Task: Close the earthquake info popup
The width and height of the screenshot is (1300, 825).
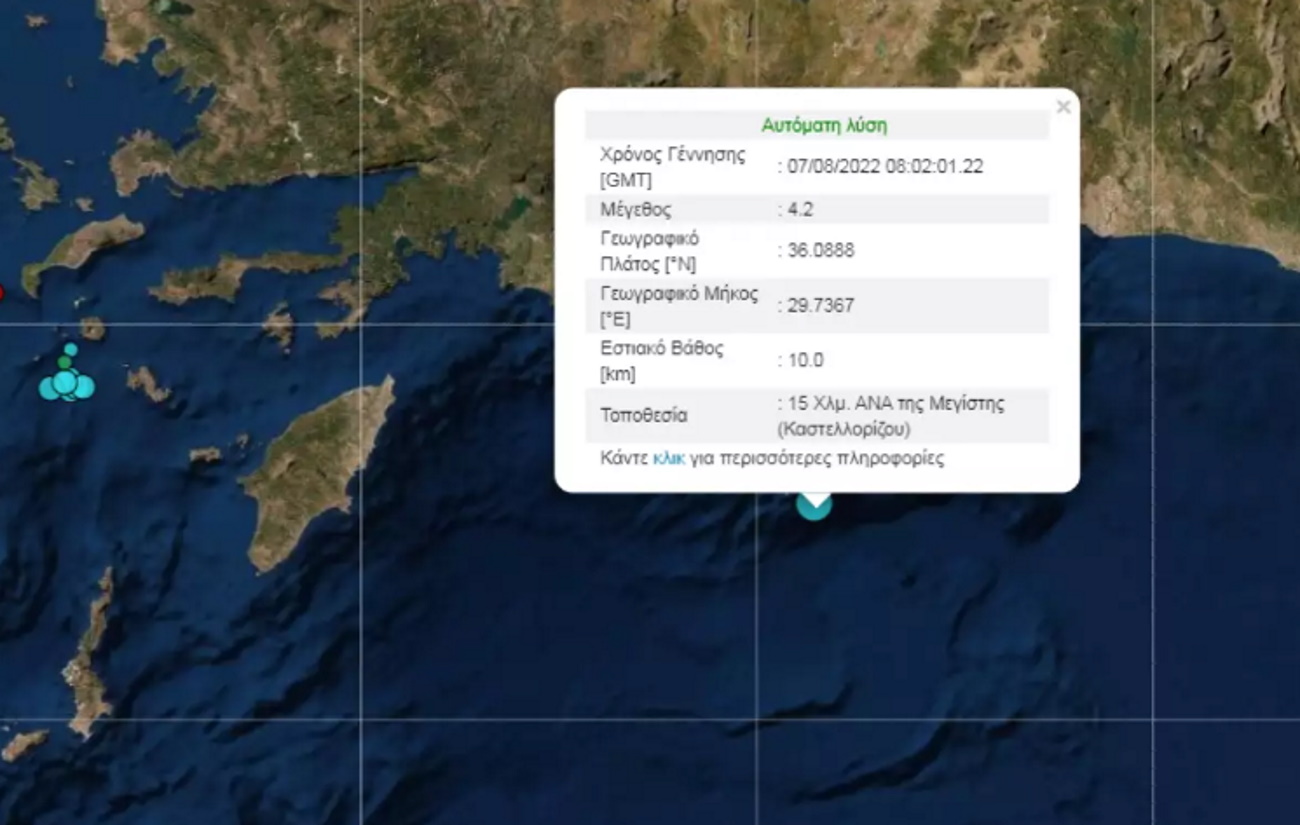Action: click(1063, 107)
